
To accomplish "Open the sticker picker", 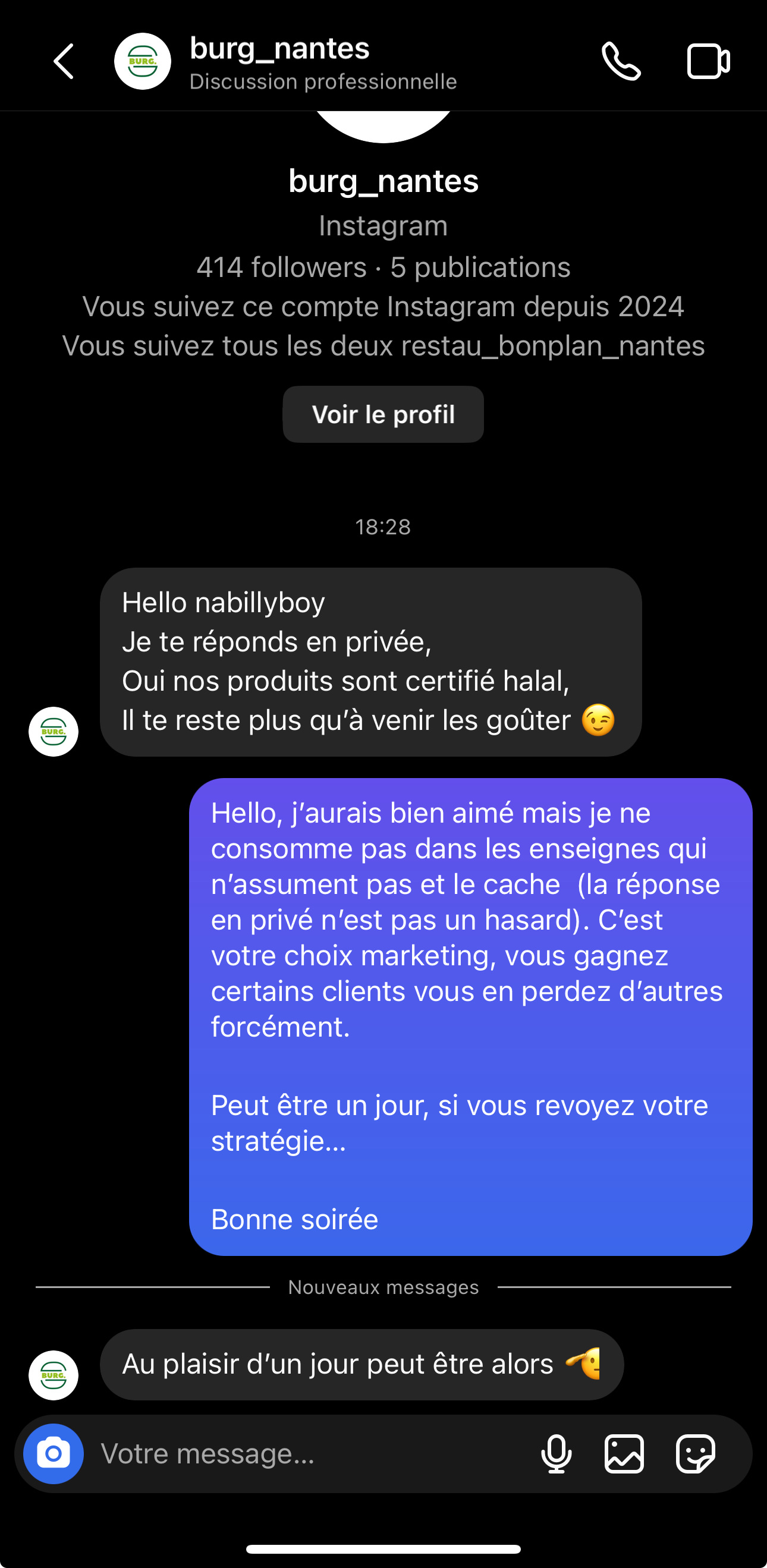I will click(695, 1453).
